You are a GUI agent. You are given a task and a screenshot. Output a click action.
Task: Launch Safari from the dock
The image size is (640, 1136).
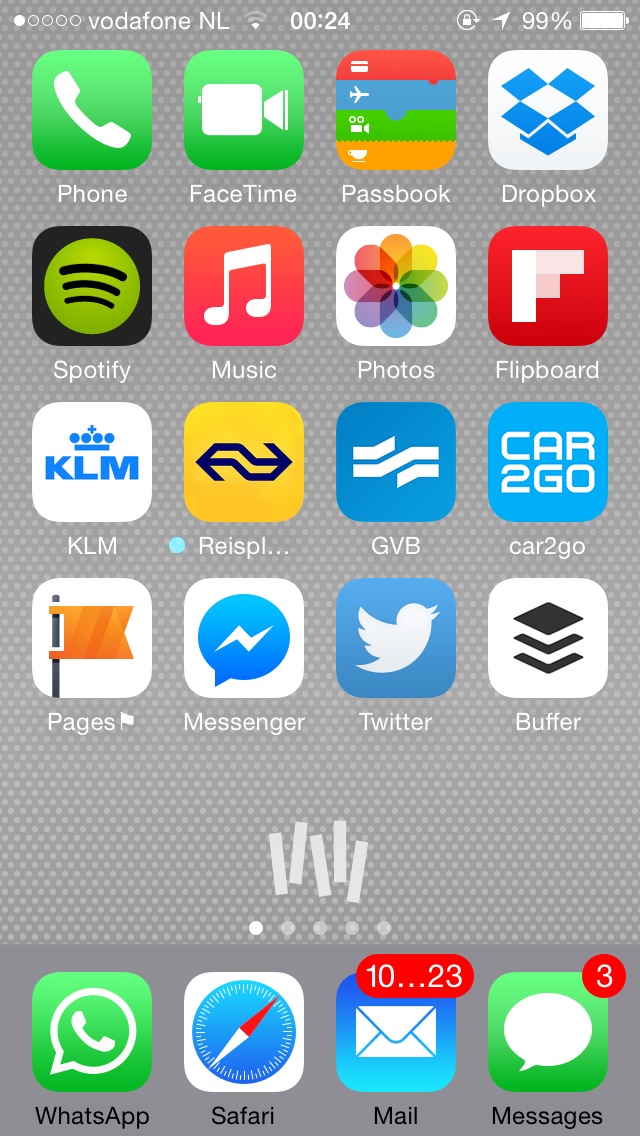pos(244,1032)
